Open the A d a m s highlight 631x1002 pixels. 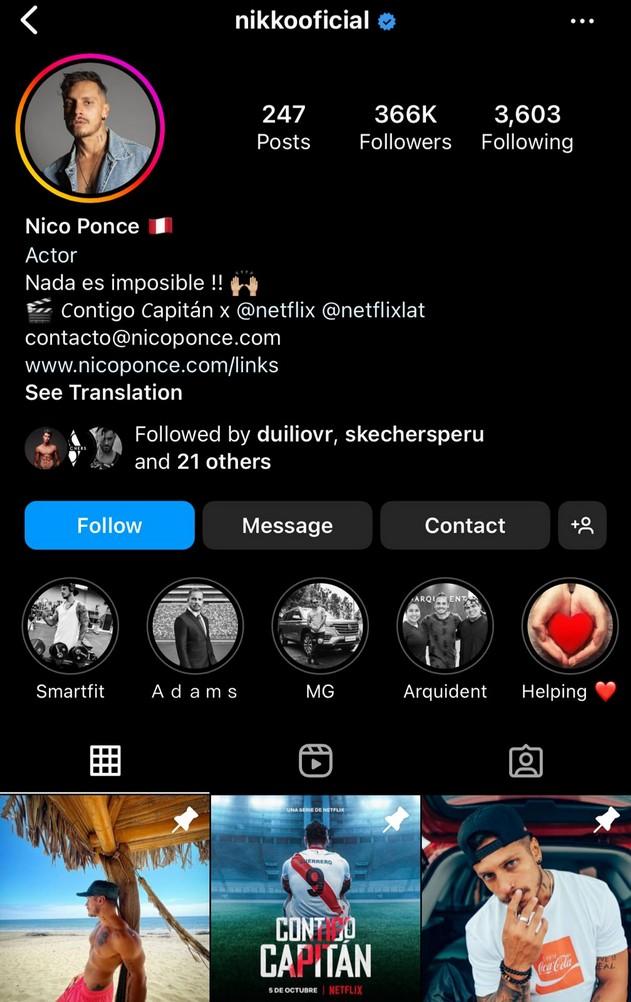[x=195, y=627]
